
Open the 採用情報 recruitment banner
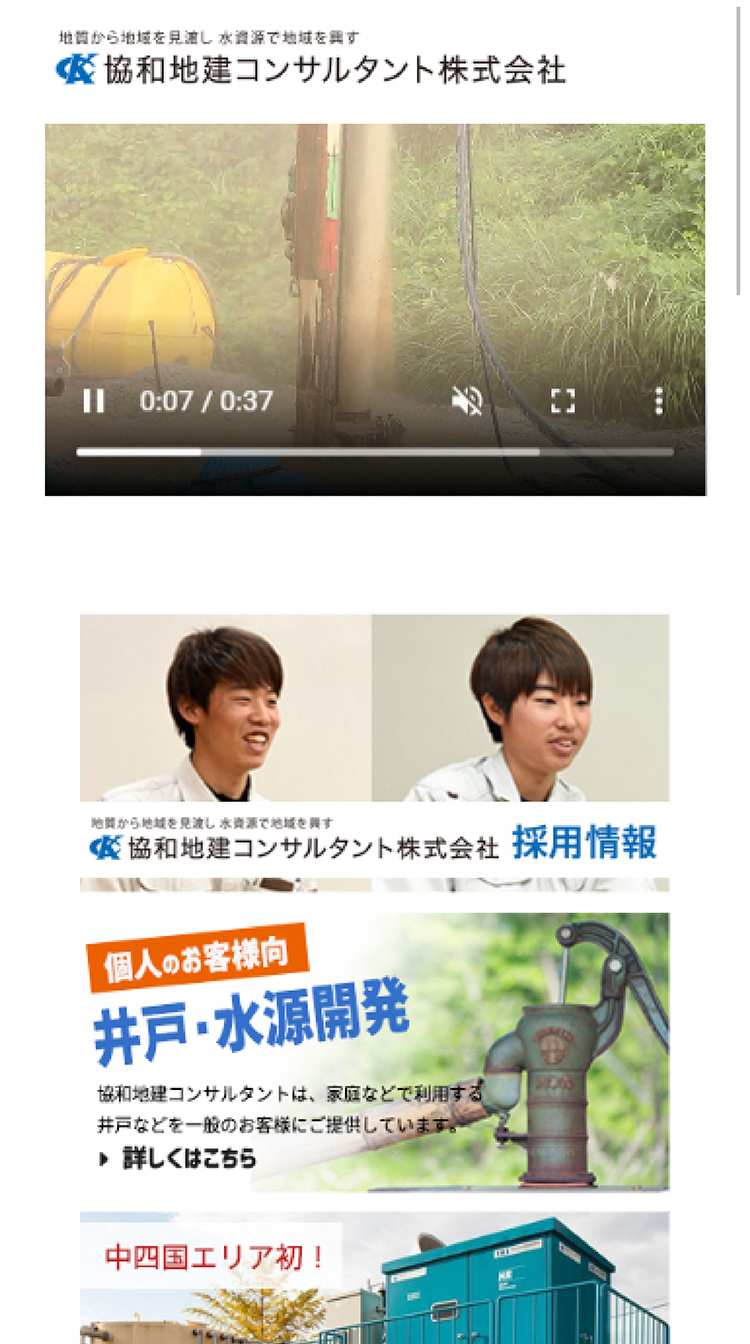(x=374, y=752)
